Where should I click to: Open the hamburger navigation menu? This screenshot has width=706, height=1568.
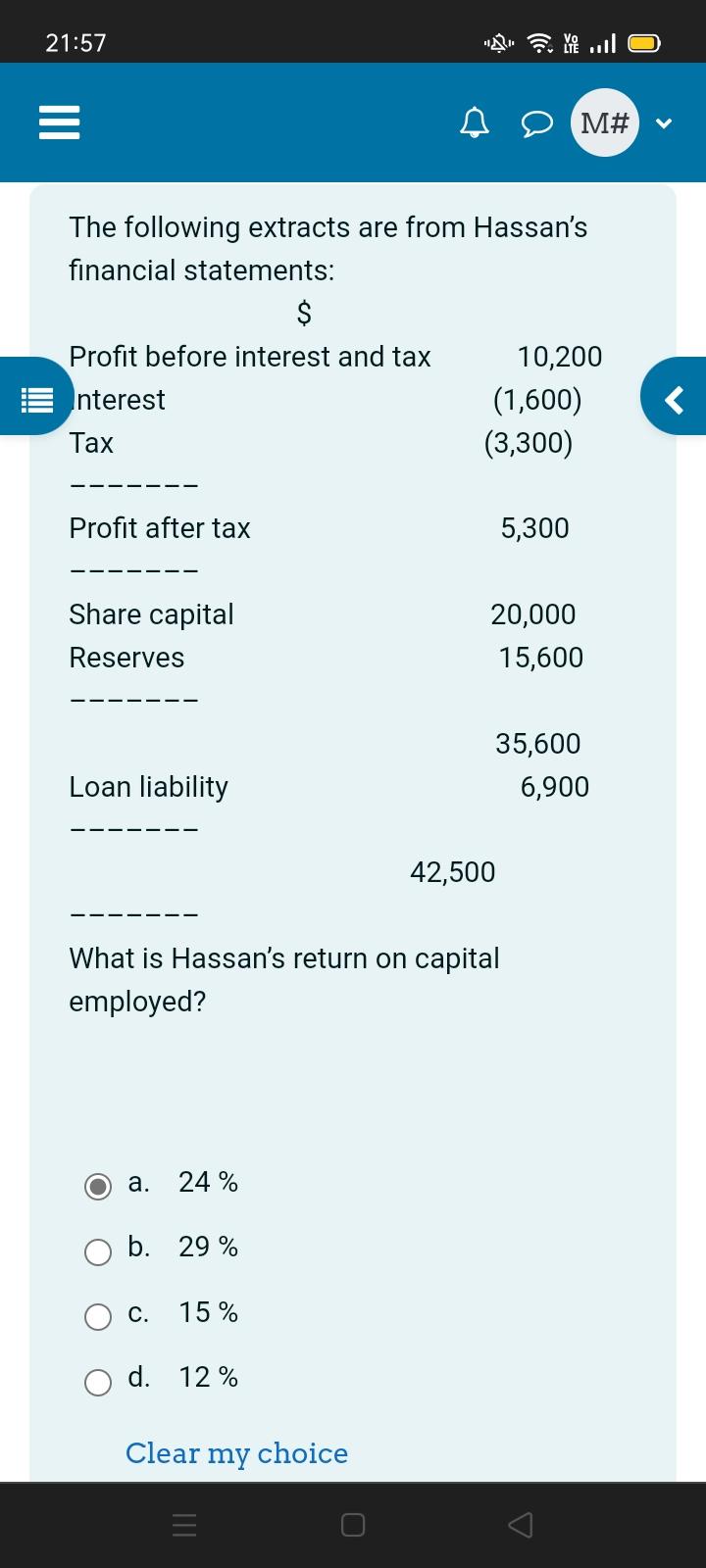tap(58, 122)
